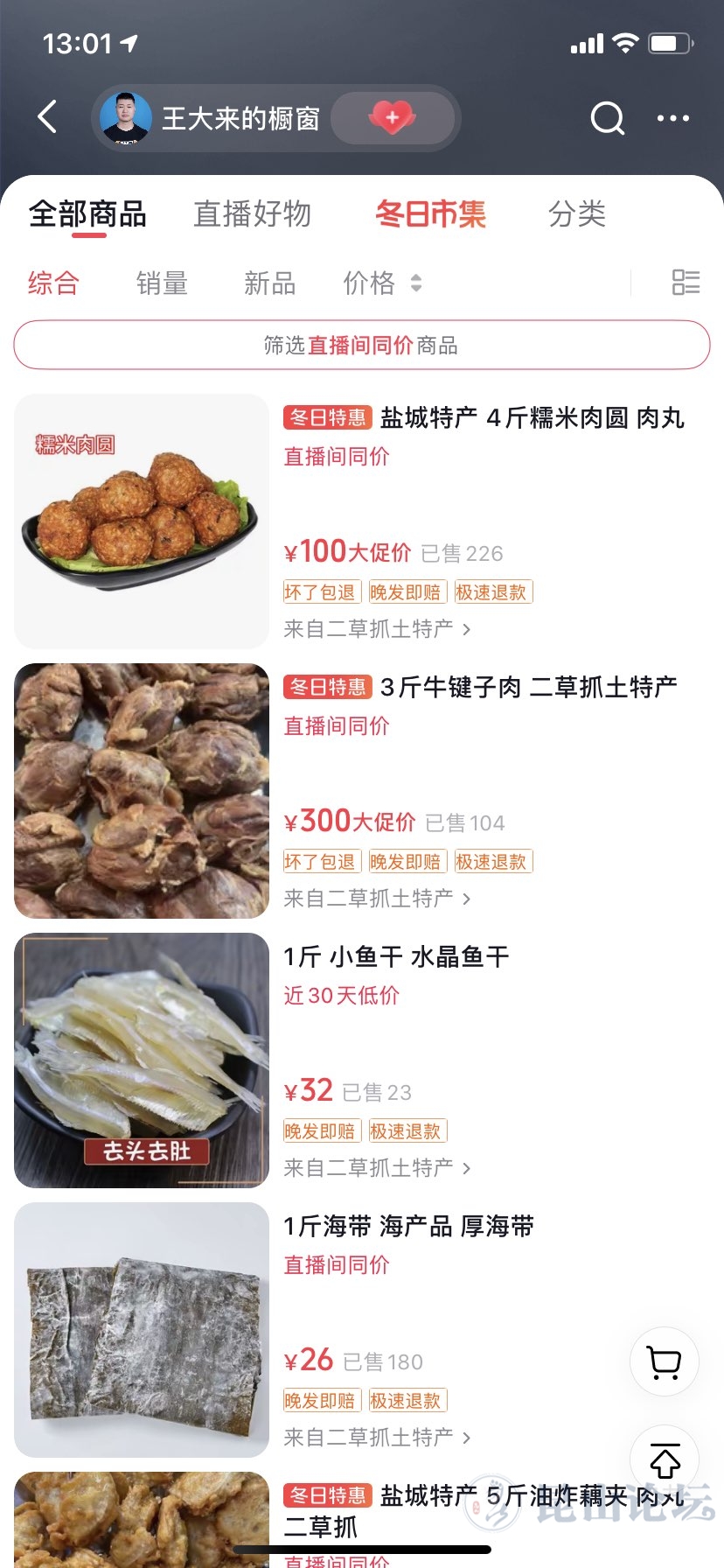Open the 冬日市集 tab
724x1568 pixels.
pyautogui.click(x=430, y=213)
